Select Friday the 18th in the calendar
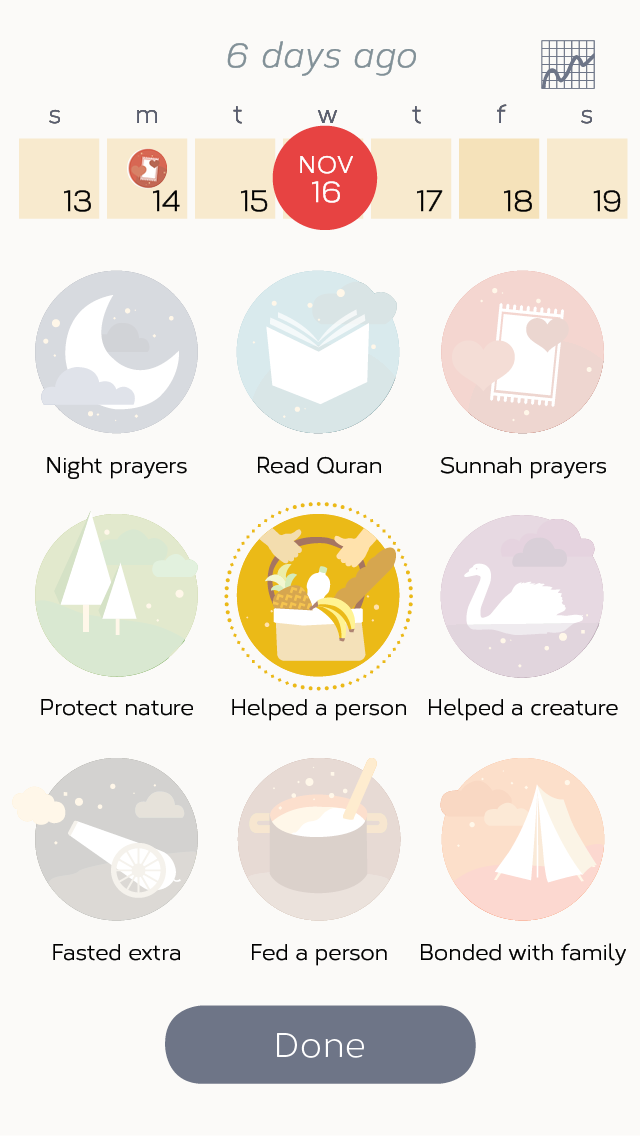 [x=499, y=178]
